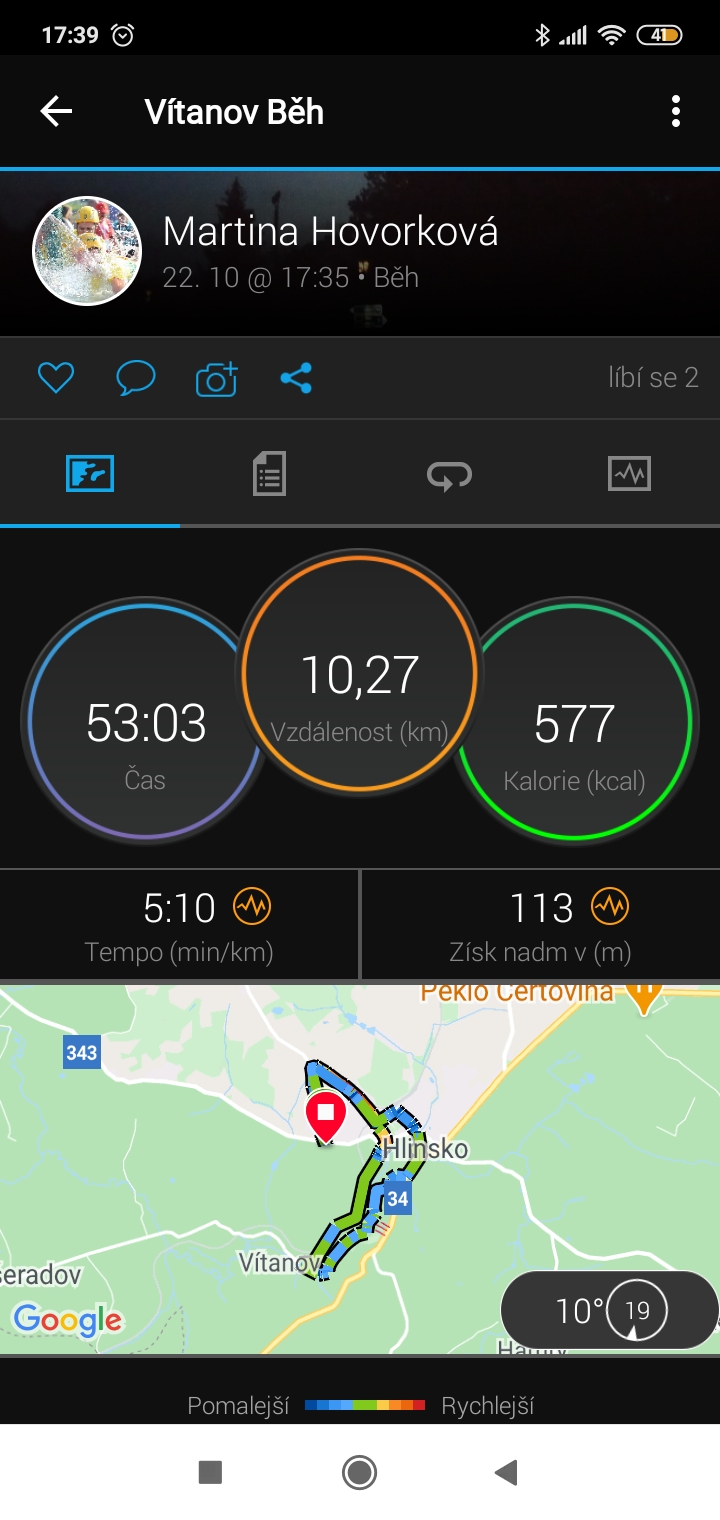The width and height of the screenshot is (720, 1520).
Task: Open comments with the speech bubble icon
Action: [x=136, y=378]
